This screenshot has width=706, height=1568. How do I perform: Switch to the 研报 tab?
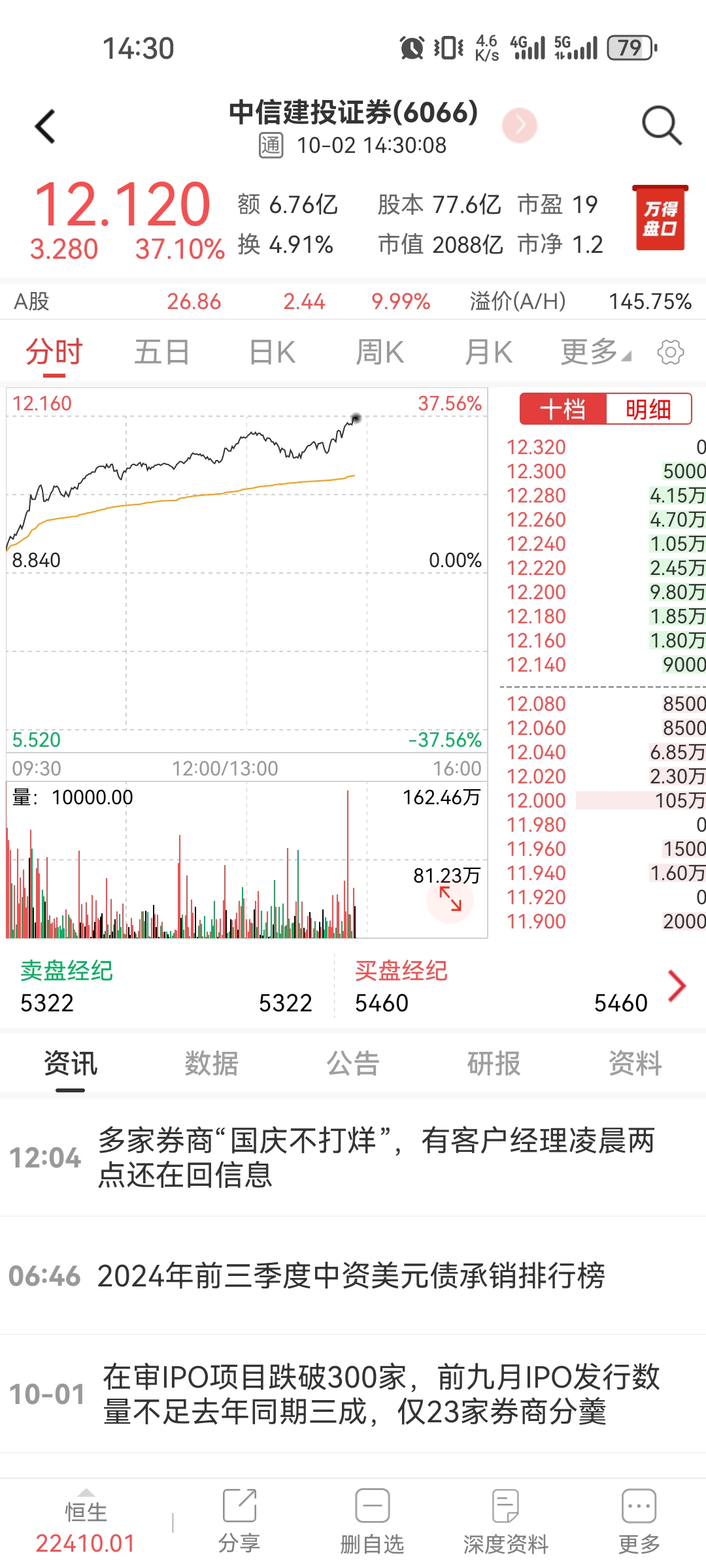(494, 1064)
